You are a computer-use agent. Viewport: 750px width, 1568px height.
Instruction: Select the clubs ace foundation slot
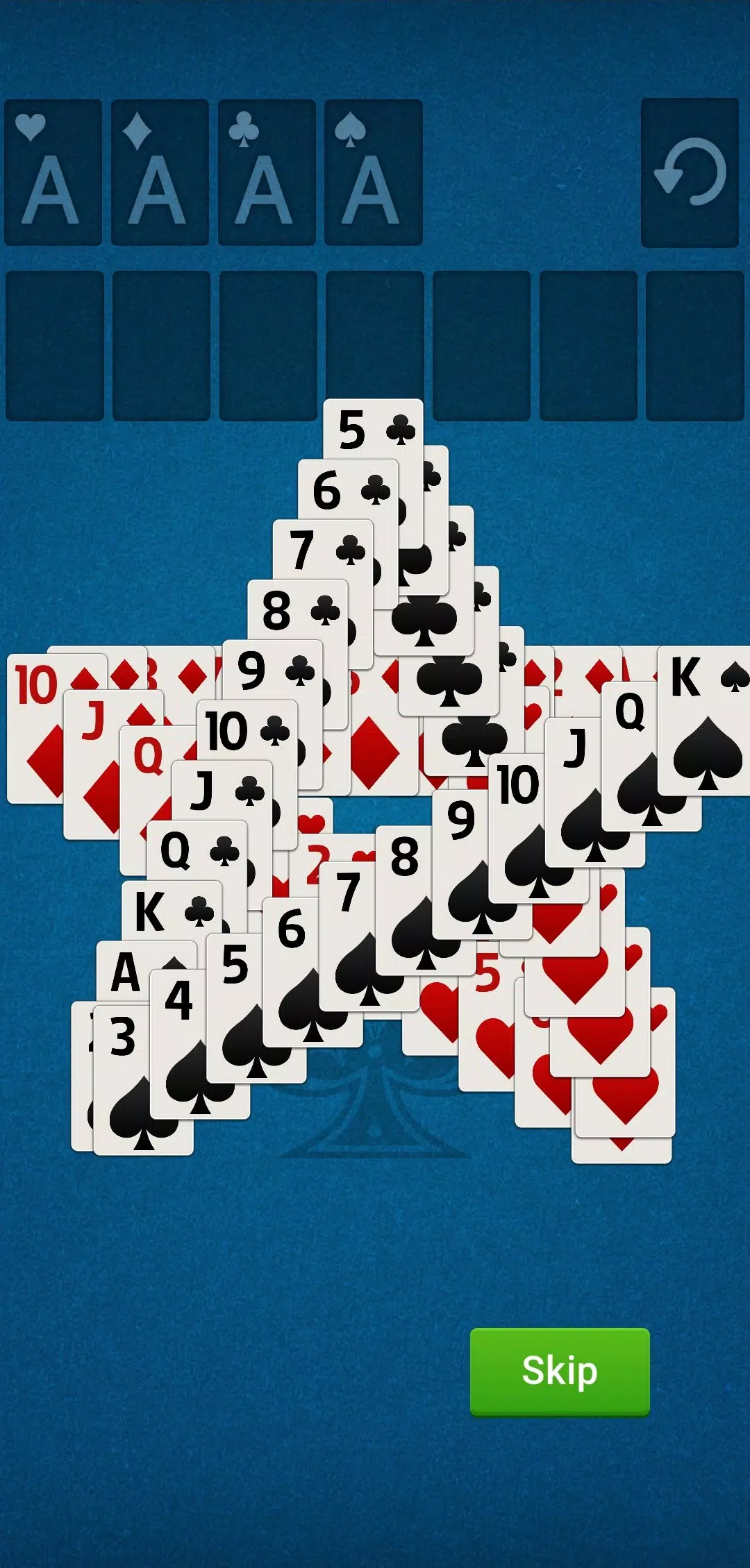(267, 172)
